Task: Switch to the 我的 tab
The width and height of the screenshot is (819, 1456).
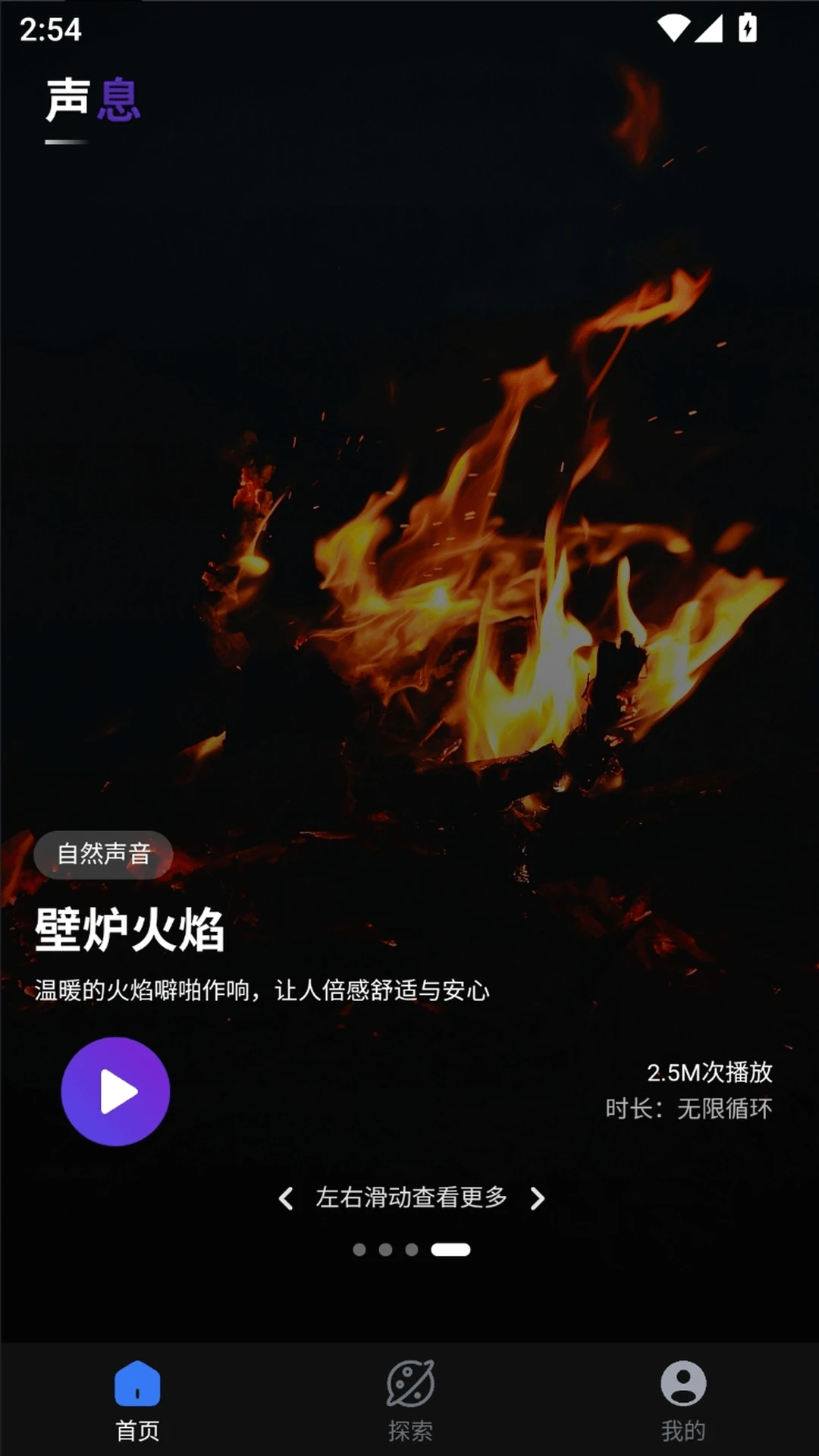Action: click(682, 1400)
